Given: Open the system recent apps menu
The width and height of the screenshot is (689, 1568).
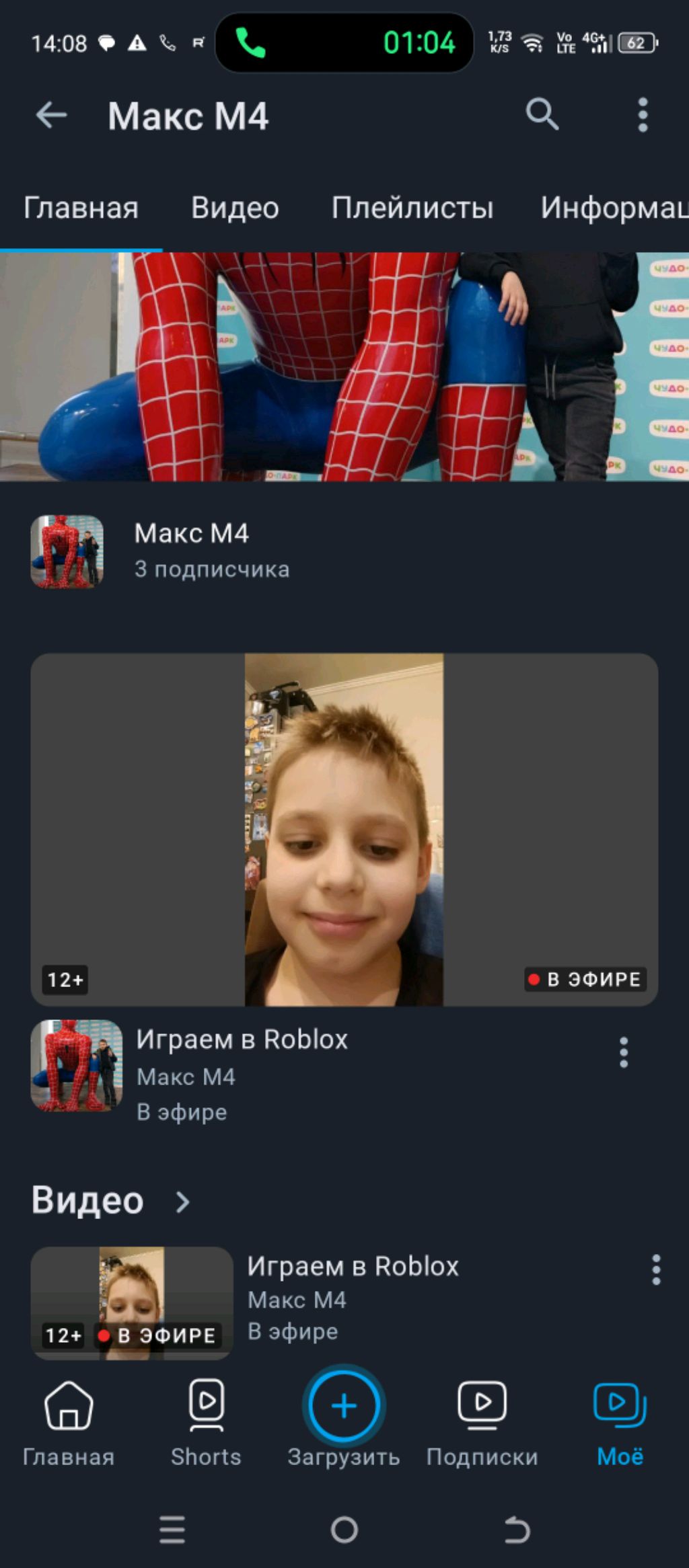Looking at the screenshot, I should pyautogui.click(x=172, y=1530).
